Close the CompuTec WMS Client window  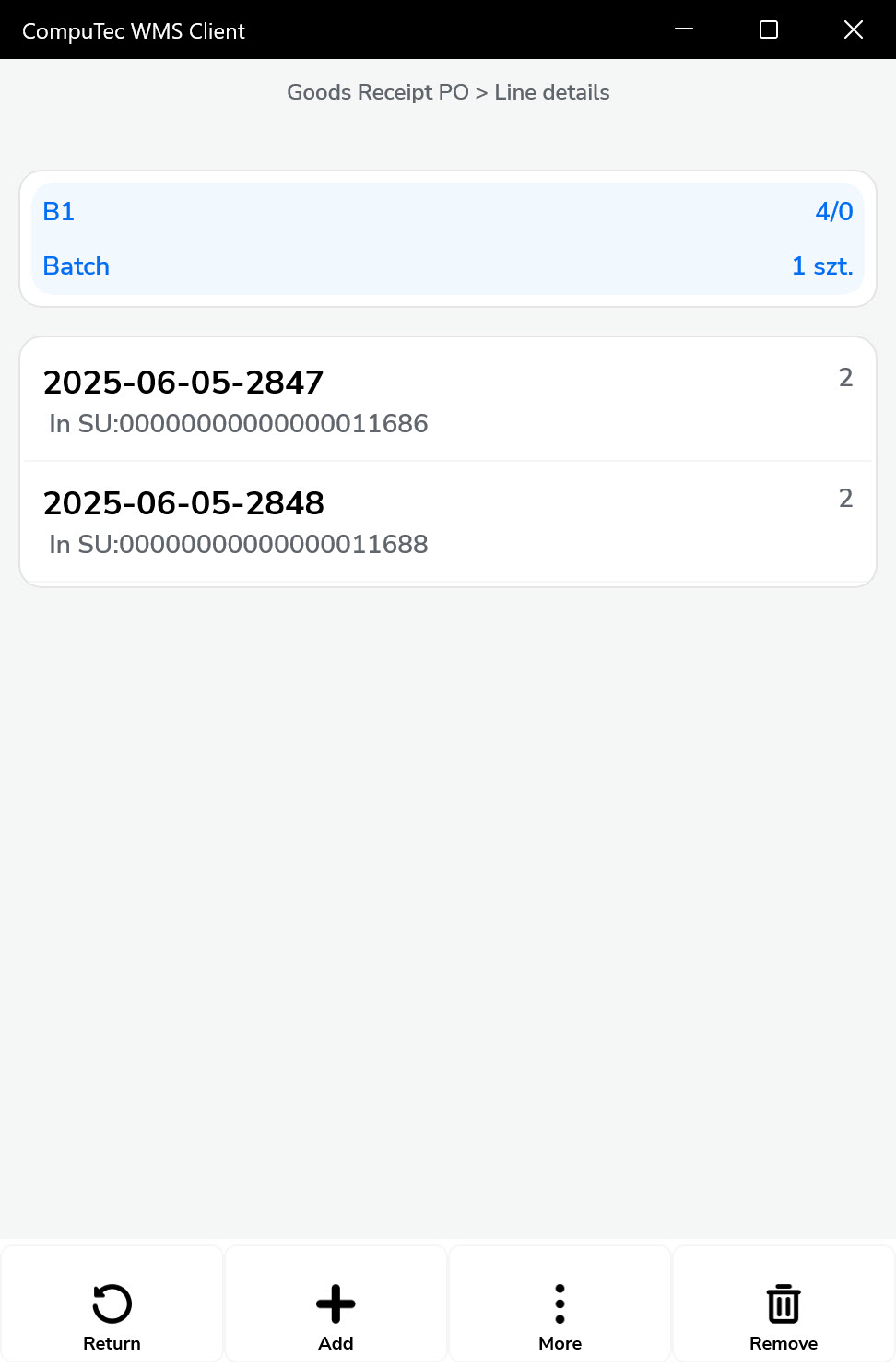(x=854, y=29)
